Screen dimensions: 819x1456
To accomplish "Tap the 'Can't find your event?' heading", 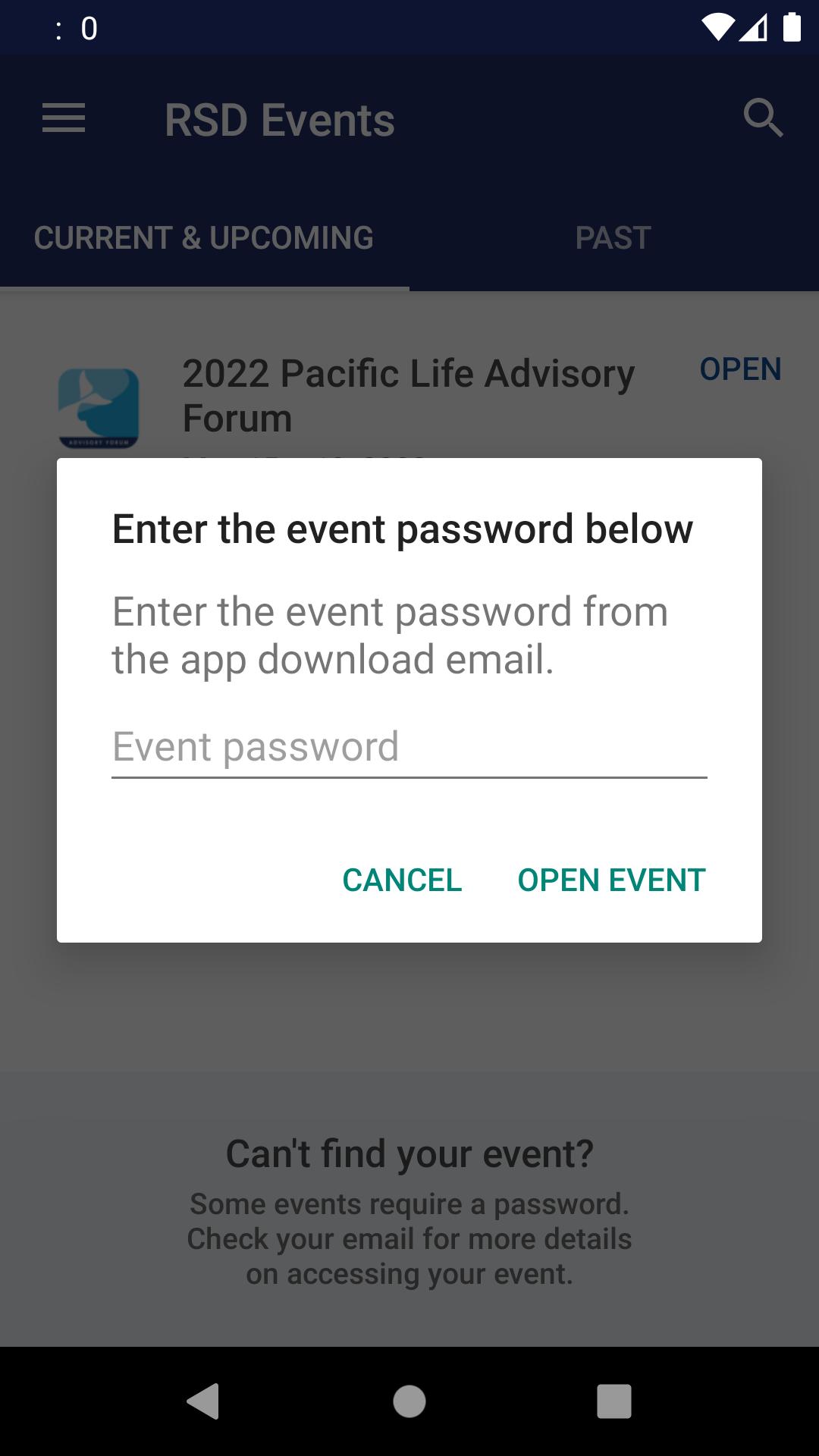I will point(409,1153).
